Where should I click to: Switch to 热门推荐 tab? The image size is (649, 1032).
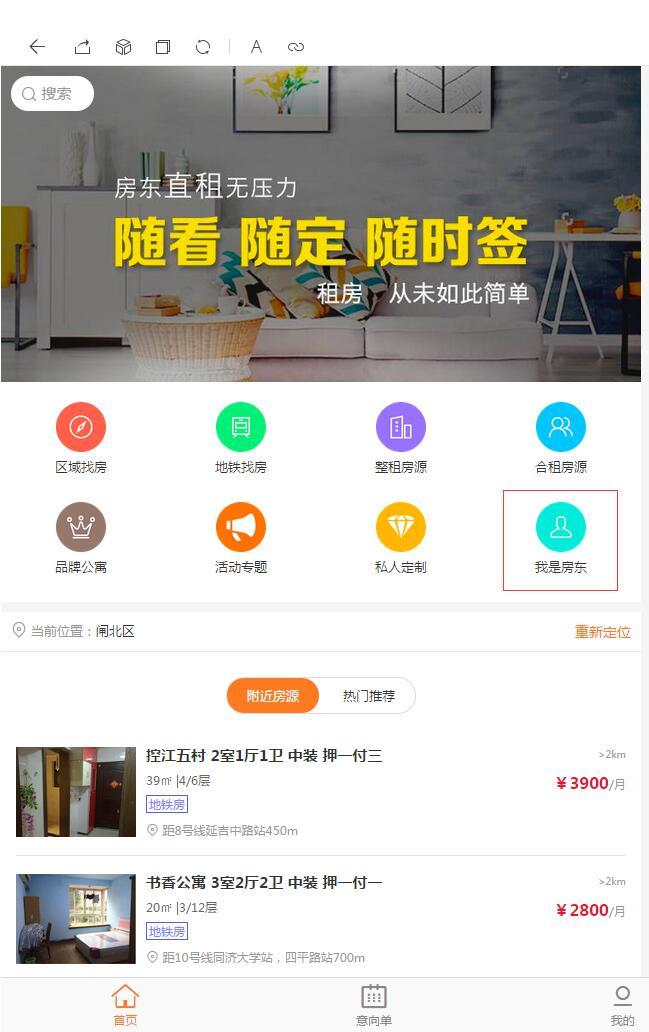[368, 696]
